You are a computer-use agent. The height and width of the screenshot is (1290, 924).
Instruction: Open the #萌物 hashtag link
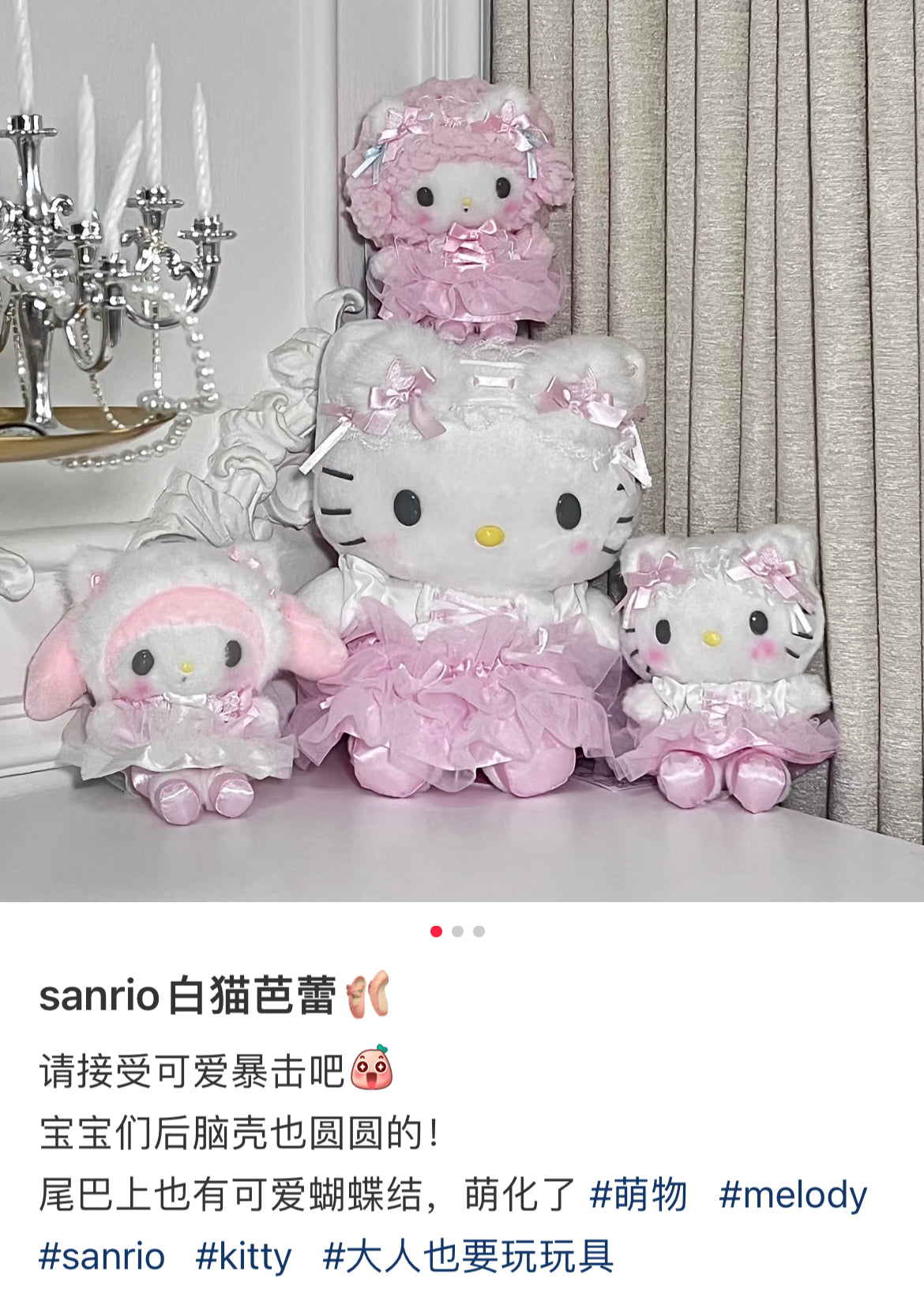(638, 1195)
